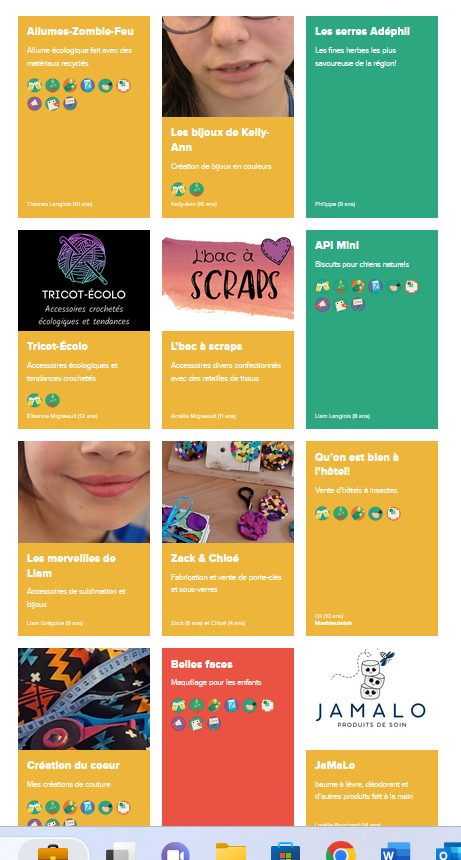Image resolution: width=461 pixels, height=860 pixels.
Task: Open Les bijoux de Kelly-Ann card
Action: point(228,117)
